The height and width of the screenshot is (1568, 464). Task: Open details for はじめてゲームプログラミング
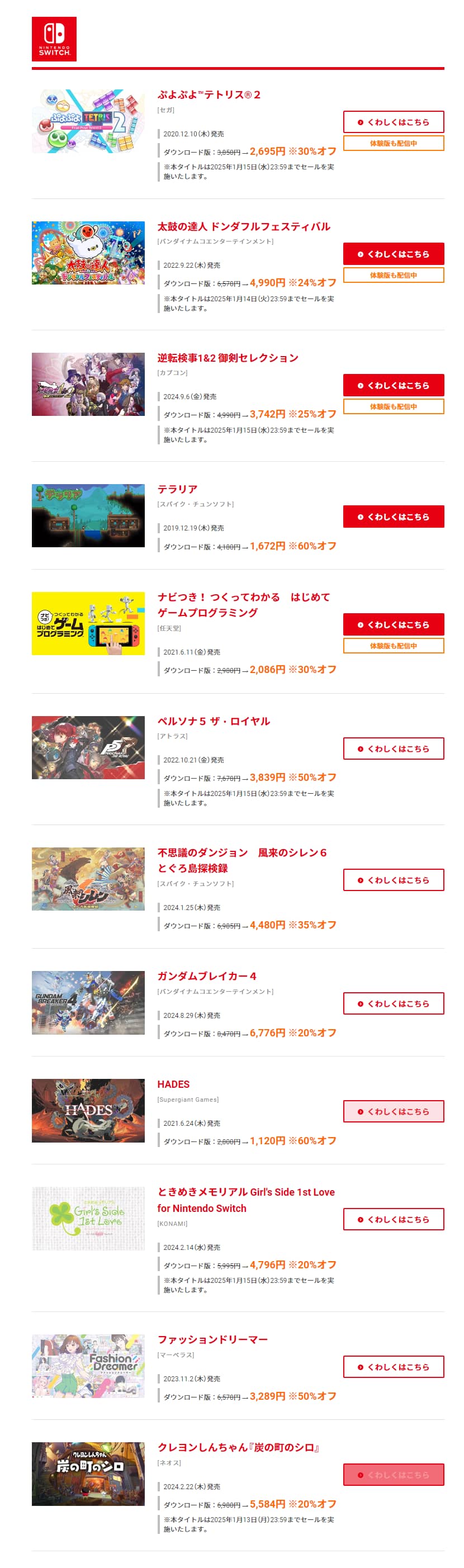[x=393, y=624]
